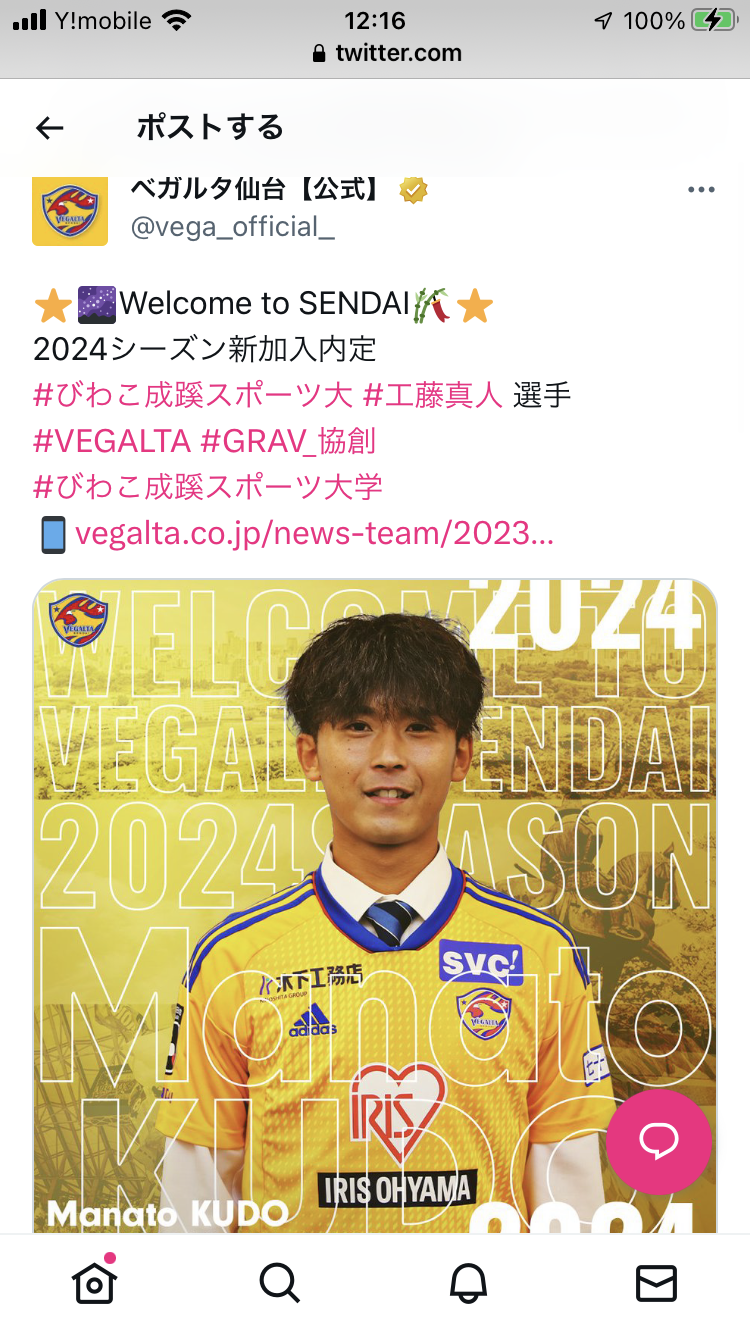
Task: Open hashtag #びわこ成蹊スポーツ大学
Action: coord(208,487)
